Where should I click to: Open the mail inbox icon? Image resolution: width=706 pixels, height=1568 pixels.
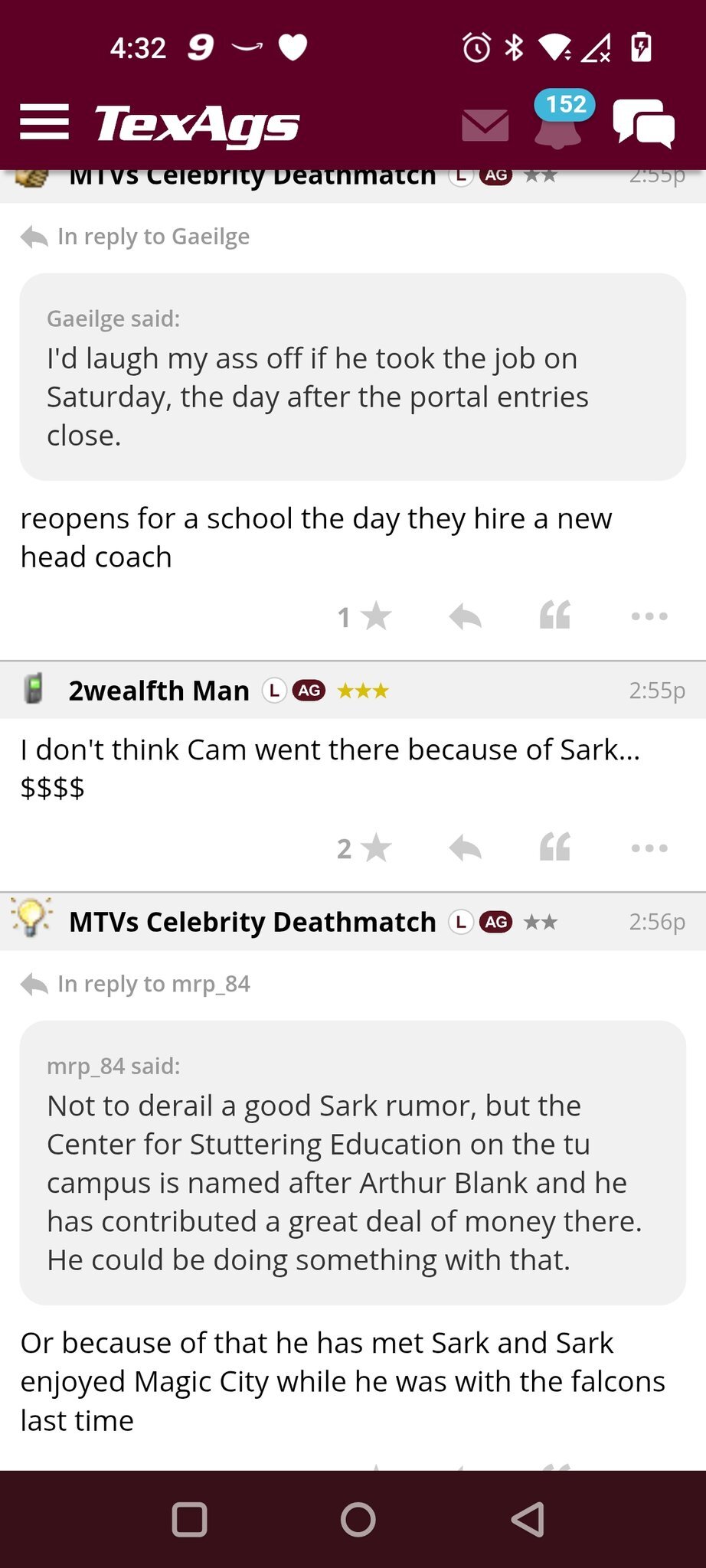point(485,125)
